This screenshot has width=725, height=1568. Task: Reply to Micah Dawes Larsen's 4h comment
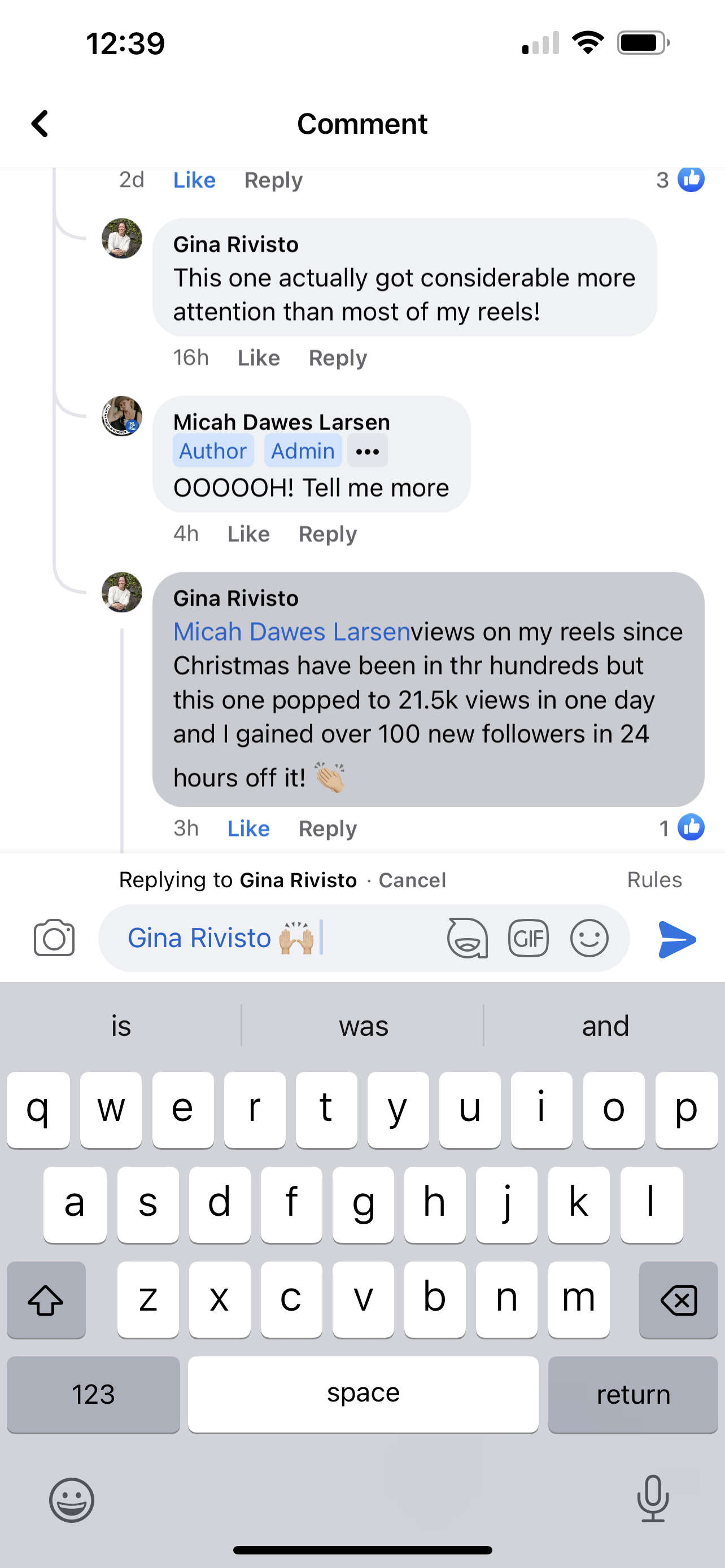[327, 534]
